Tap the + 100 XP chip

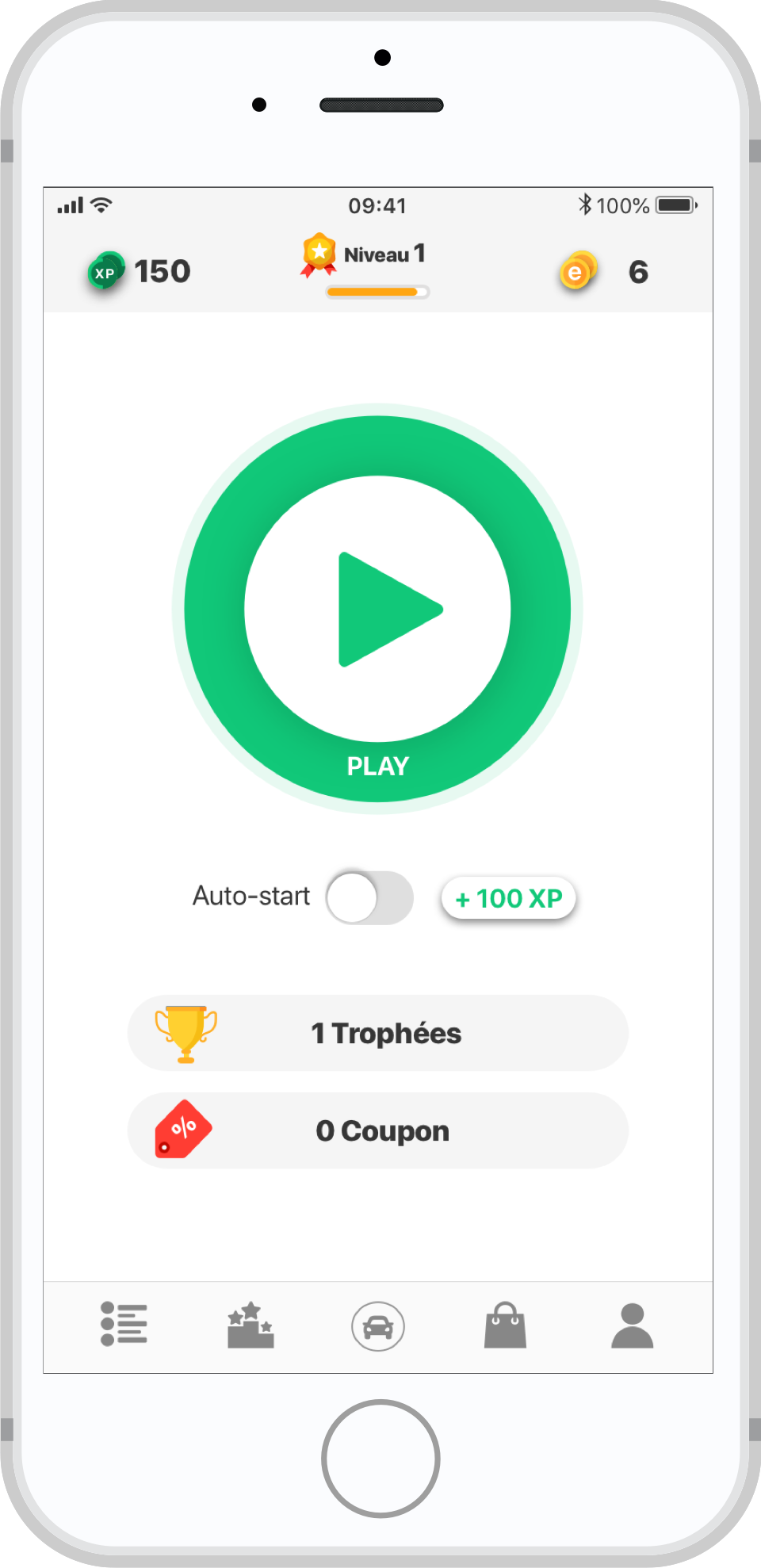click(508, 898)
